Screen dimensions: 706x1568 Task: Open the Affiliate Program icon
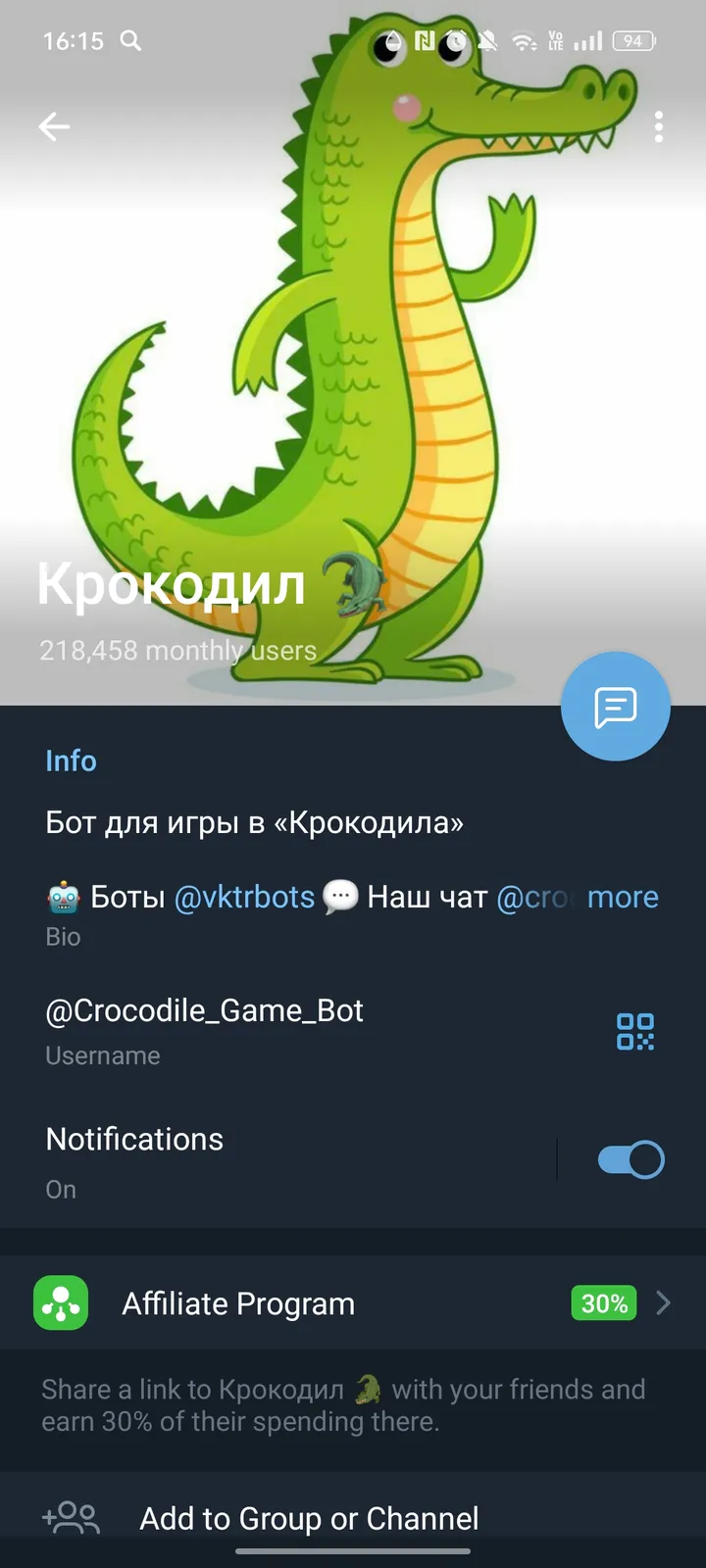(x=60, y=1303)
